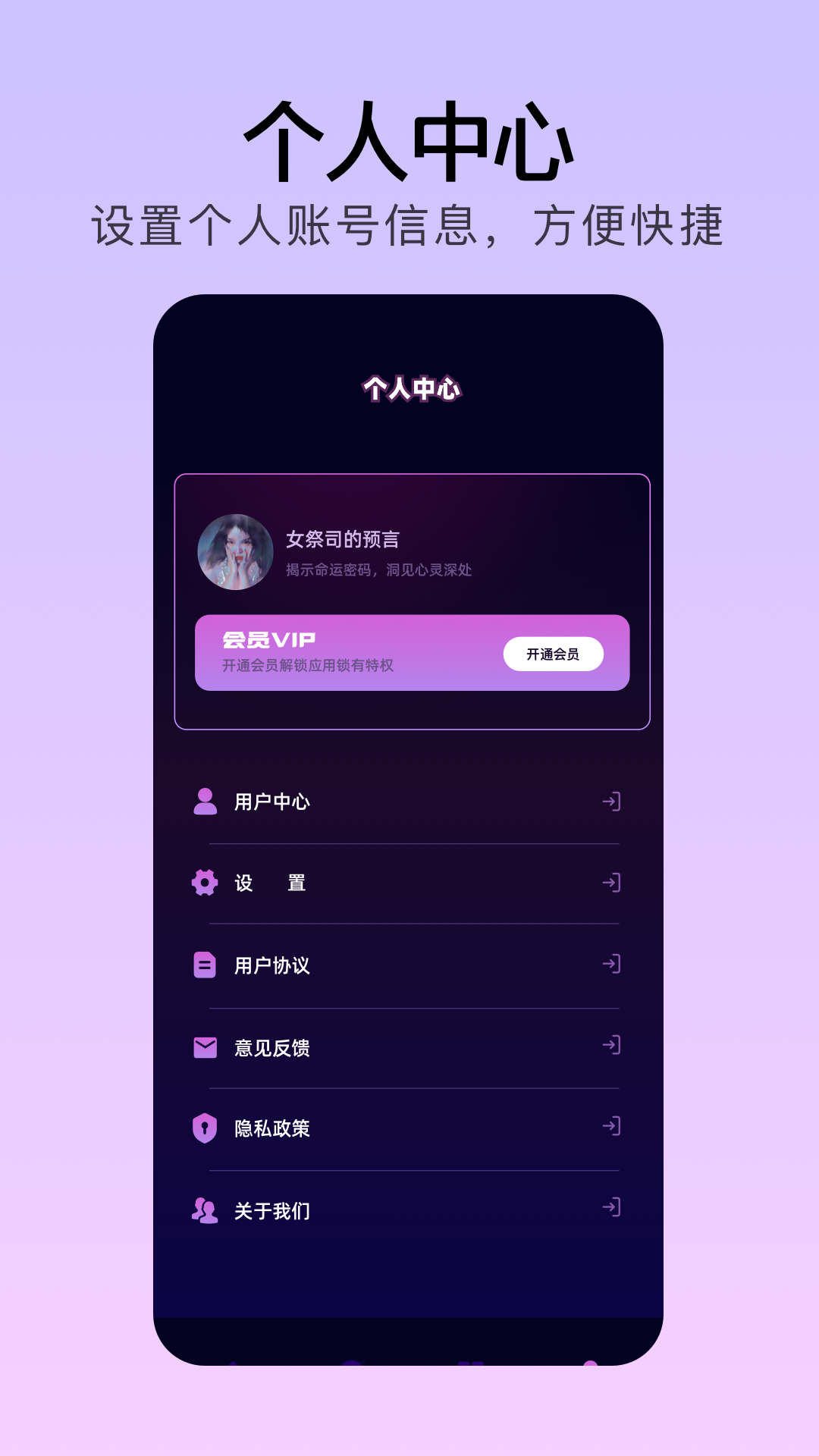This screenshot has width=819, height=1456.
Task: Click the arrow icon on the 用户中心 row
Action: pos(613,800)
